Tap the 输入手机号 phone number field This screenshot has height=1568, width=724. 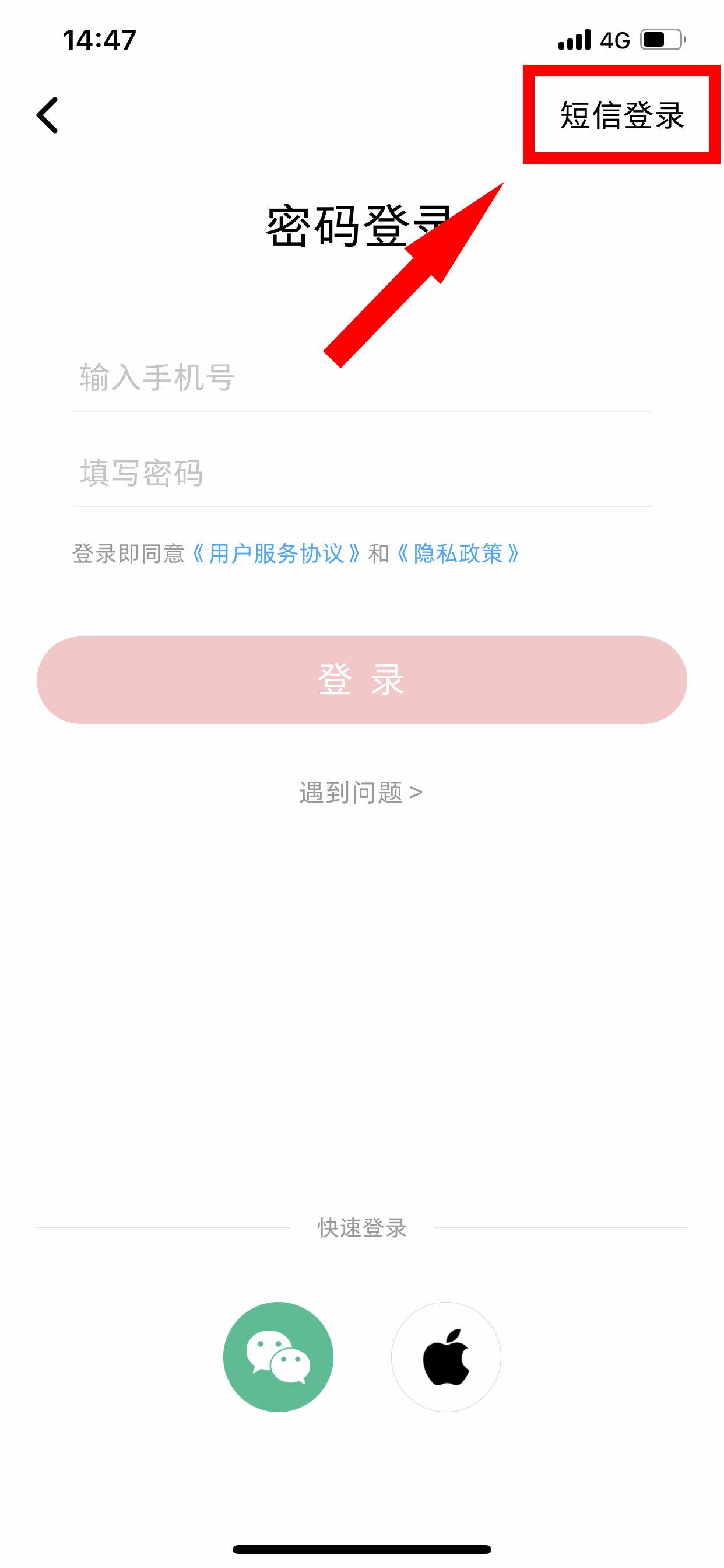click(361, 377)
